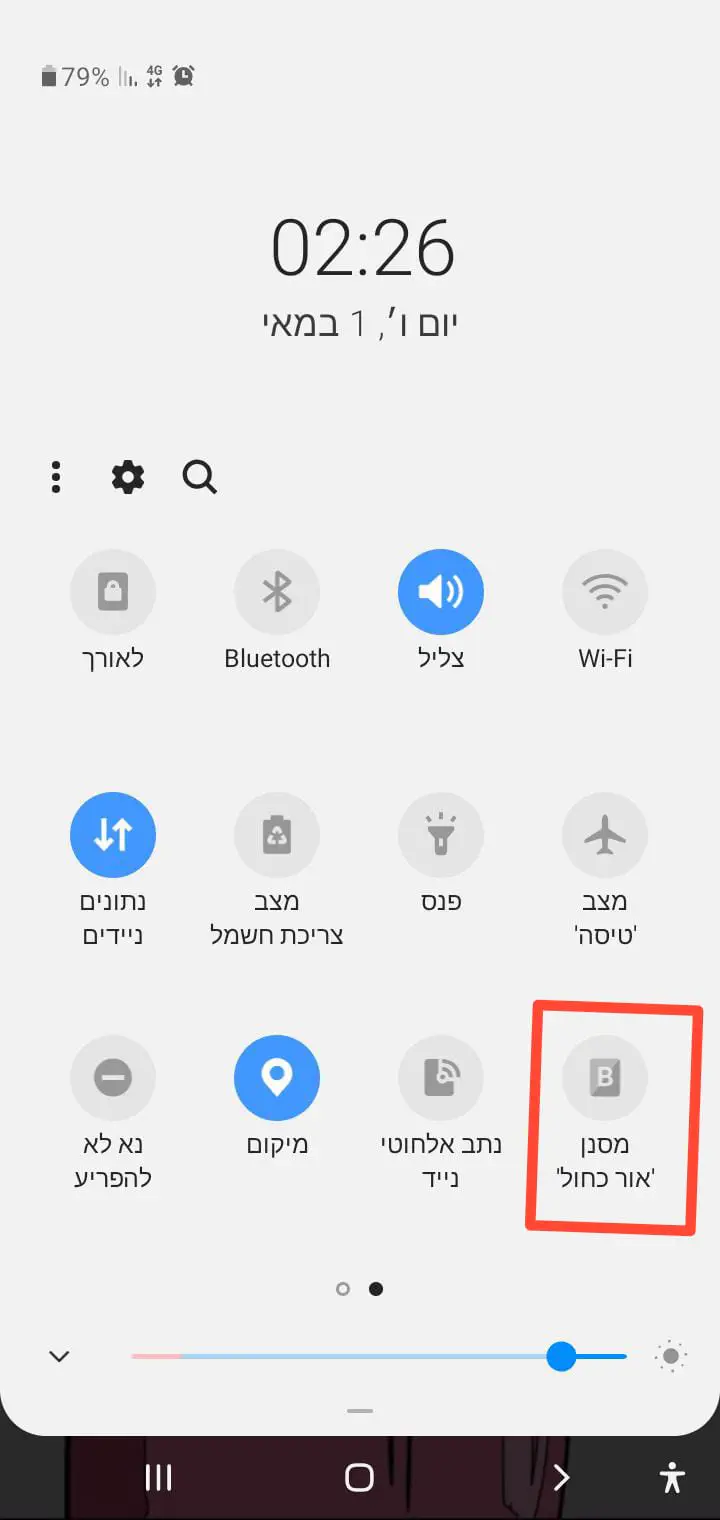Turn on the flashlight (פנס)
The width and height of the screenshot is (720, 1520).
point(441,835)
